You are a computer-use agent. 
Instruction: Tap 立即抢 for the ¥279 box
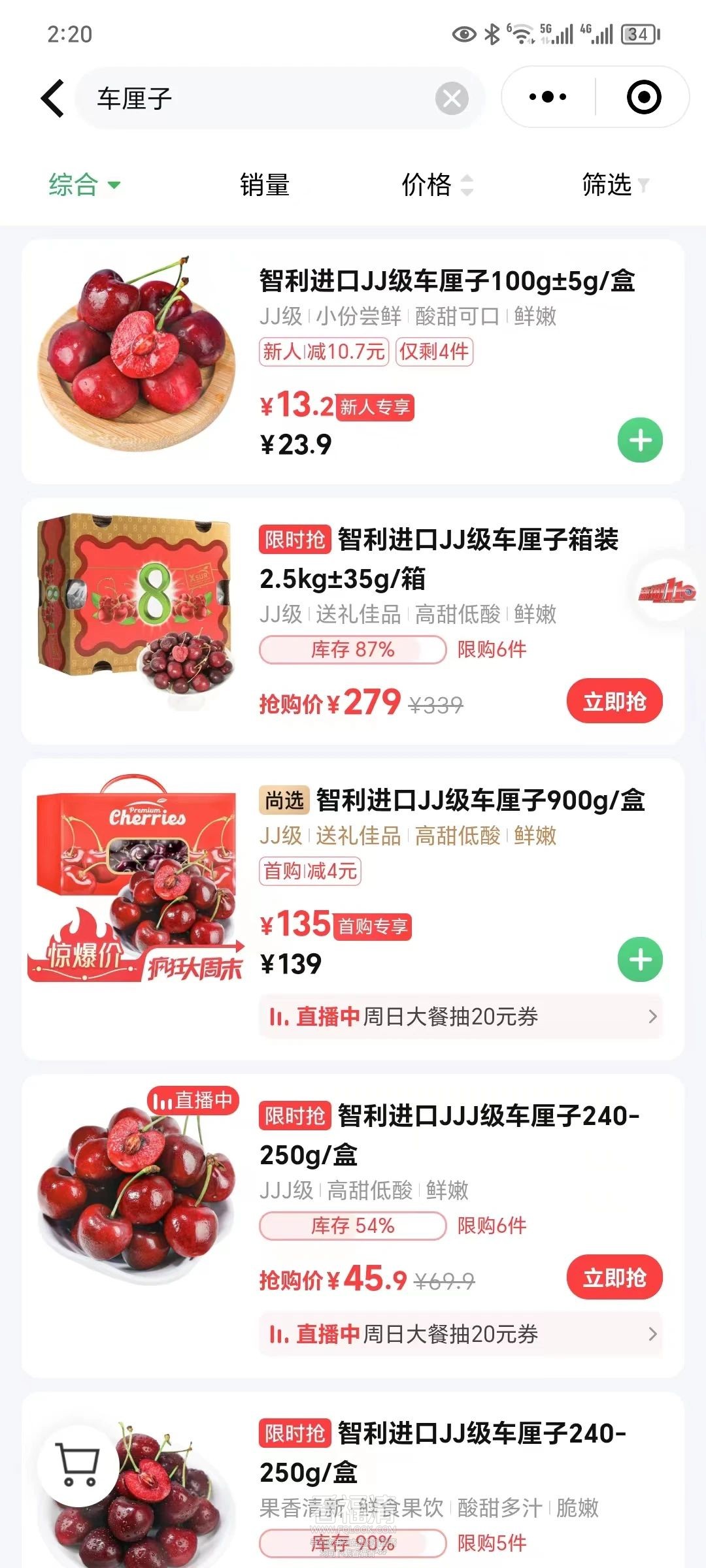click(614, 702)
